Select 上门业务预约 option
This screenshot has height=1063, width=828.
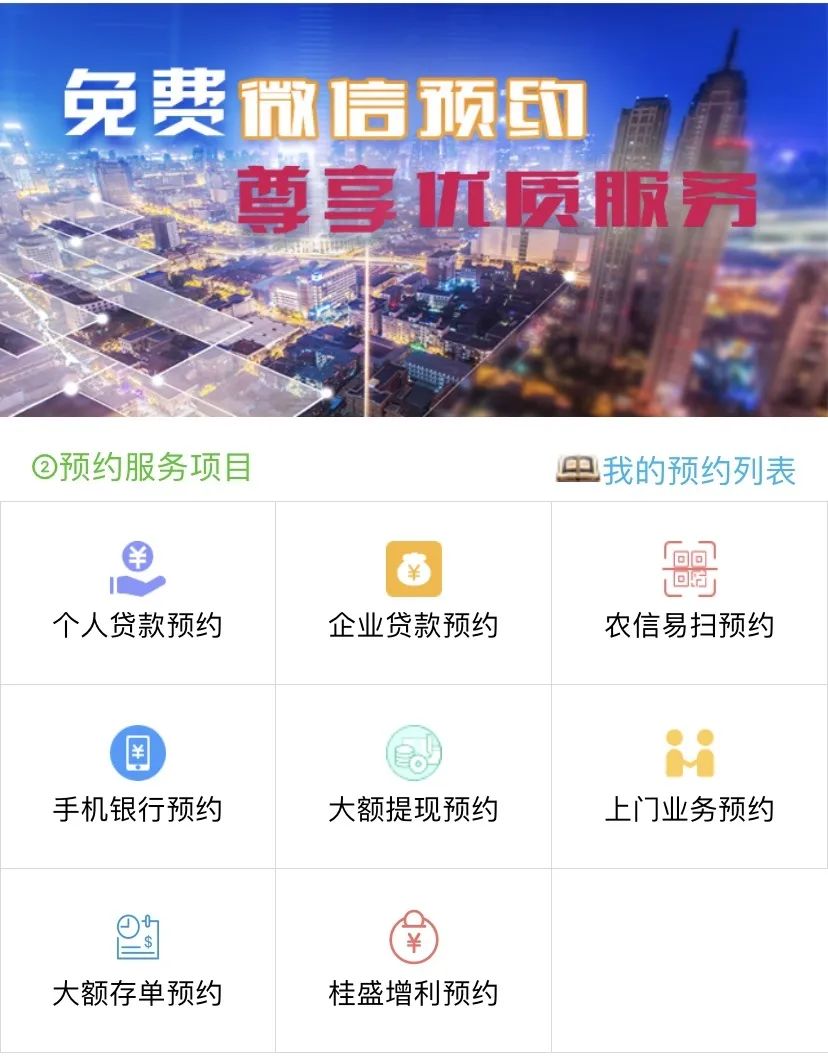pyautogui.click(x=689, y=777)
